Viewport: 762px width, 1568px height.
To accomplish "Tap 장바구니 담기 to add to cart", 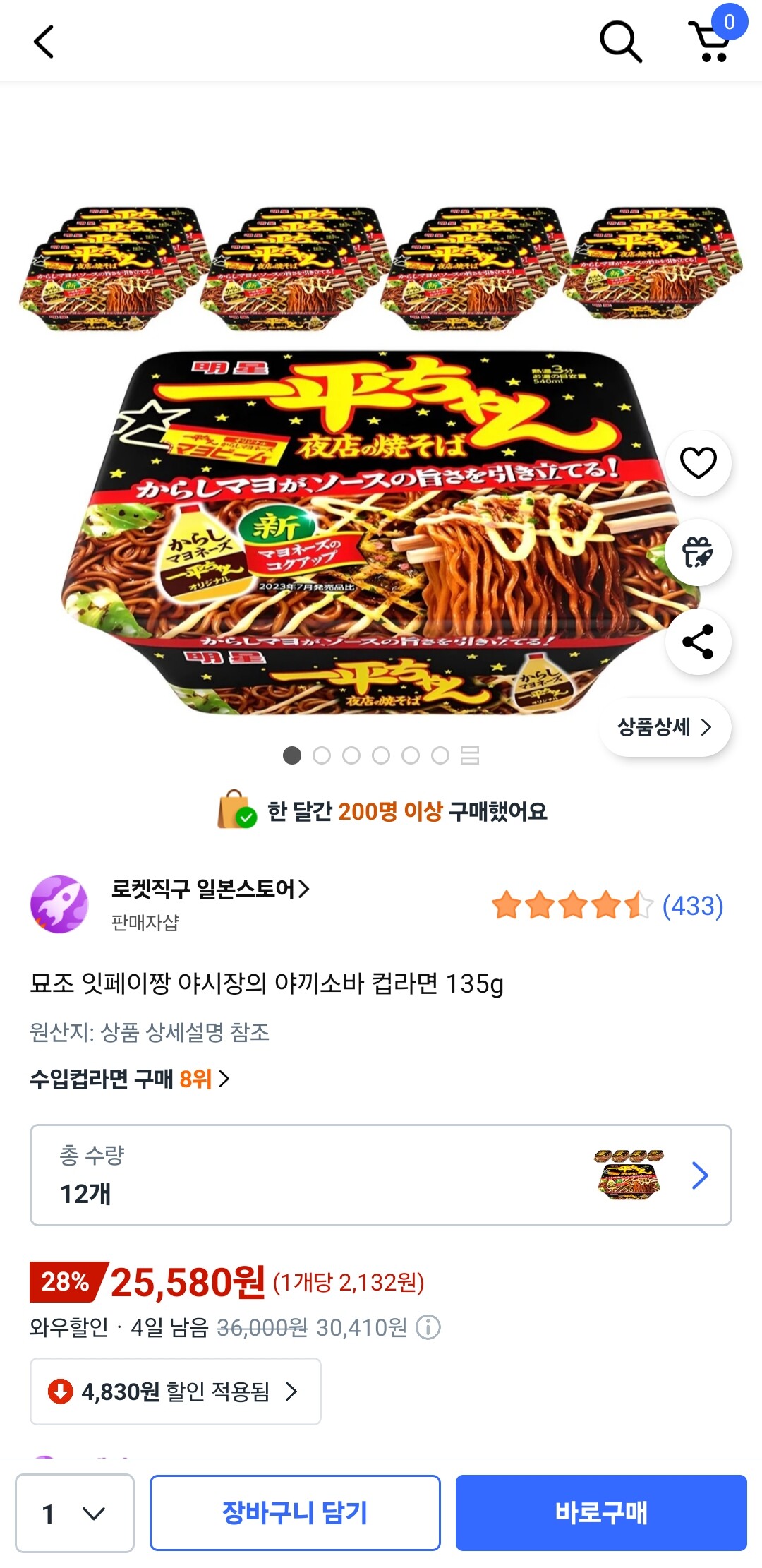I will [x=295, y=1513].
